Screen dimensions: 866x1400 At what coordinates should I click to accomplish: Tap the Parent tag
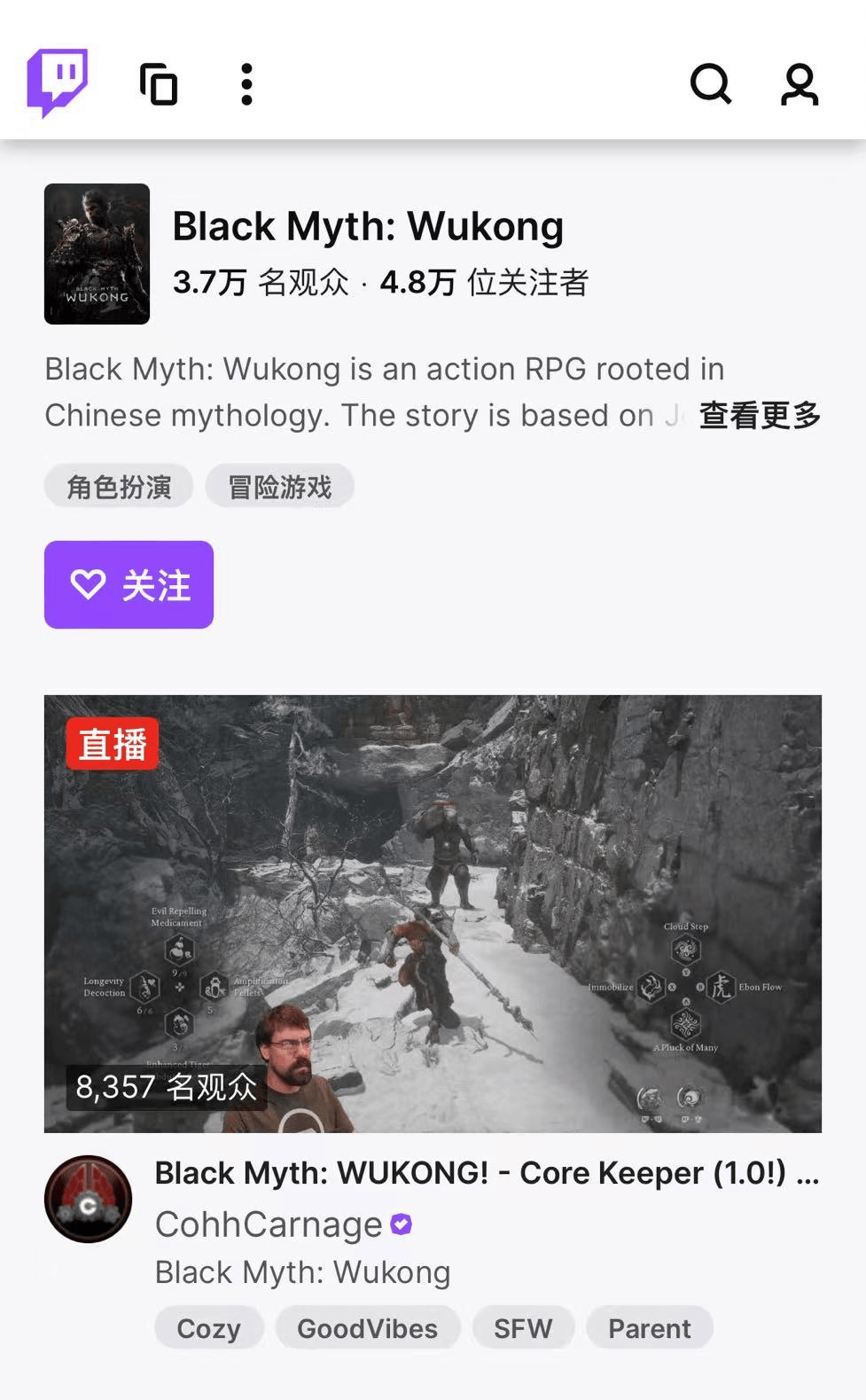(649, 1328)
